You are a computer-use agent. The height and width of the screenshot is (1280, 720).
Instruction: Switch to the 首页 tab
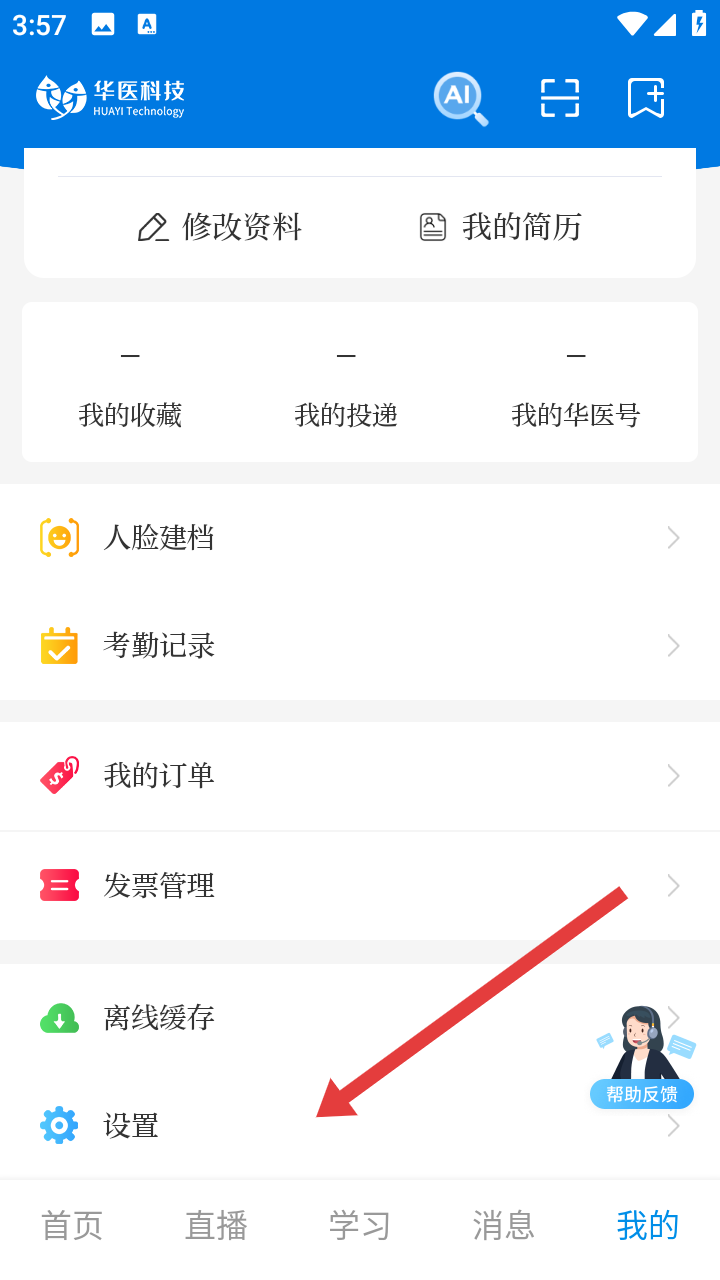click(72, 1226)
